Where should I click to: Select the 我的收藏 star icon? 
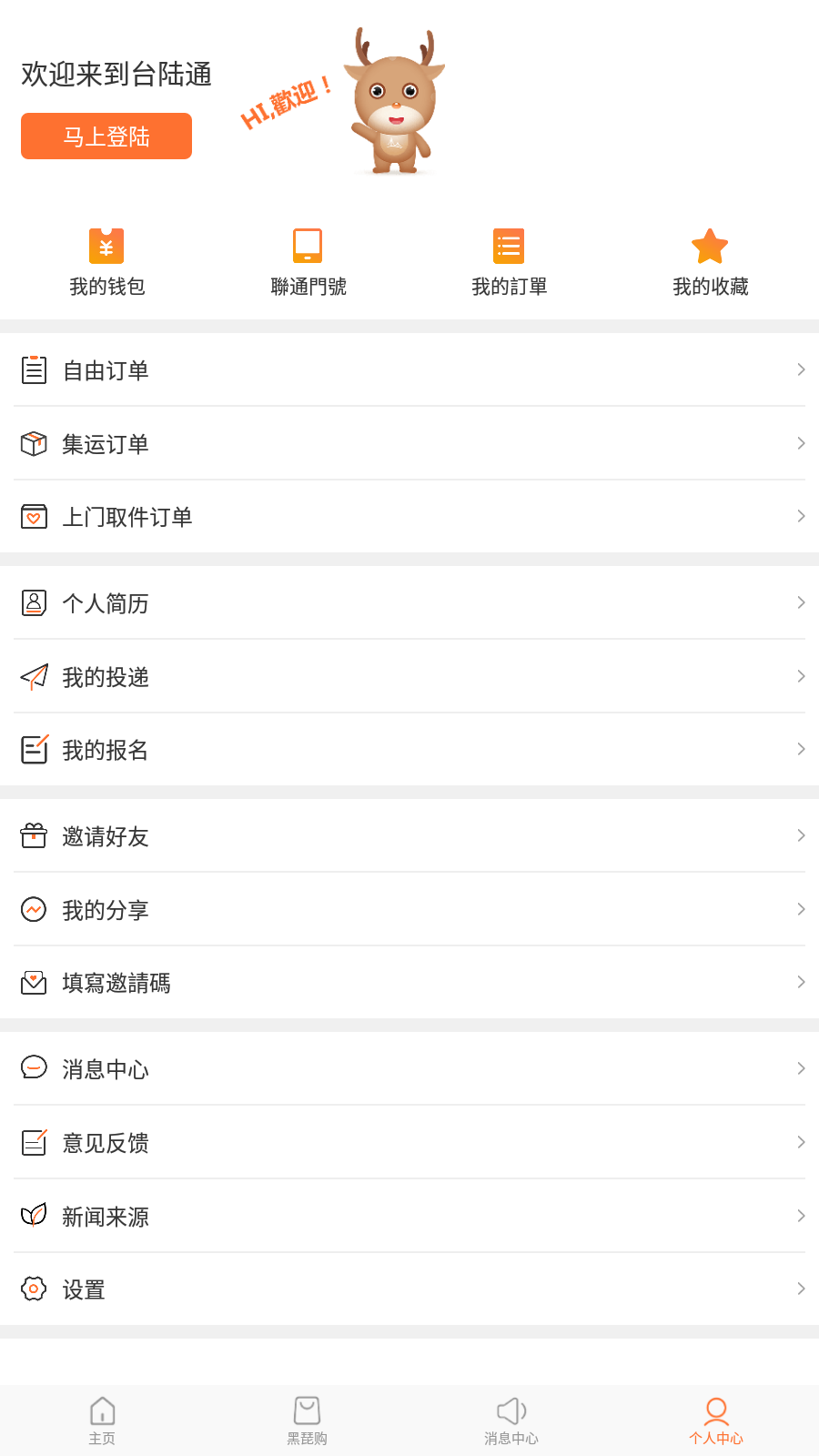(710, 245)
